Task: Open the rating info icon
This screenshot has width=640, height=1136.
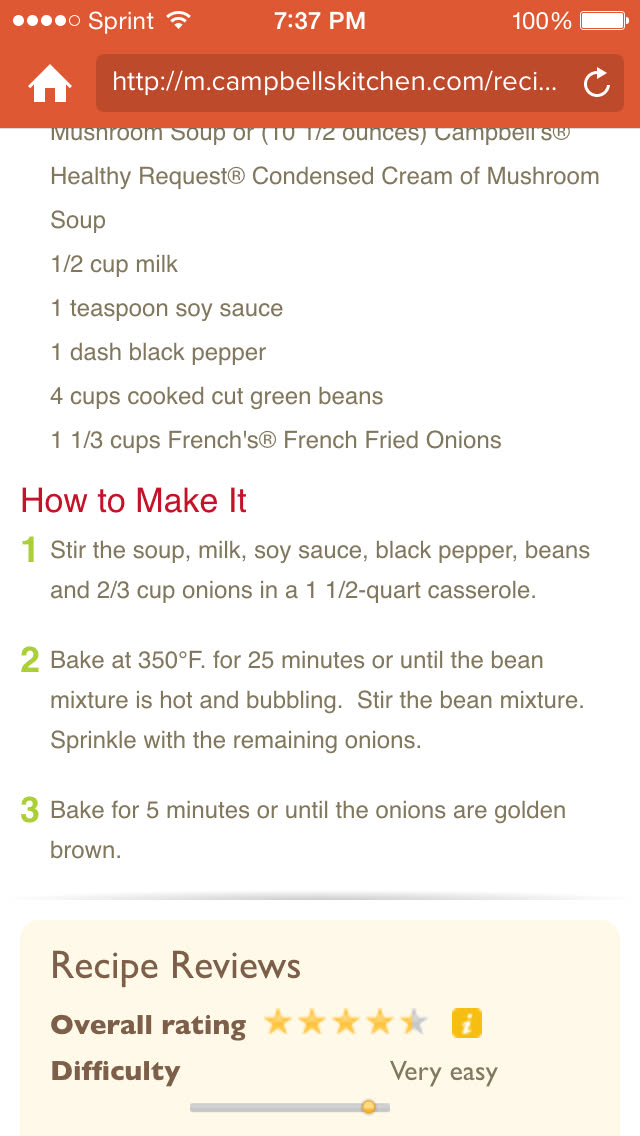Action: [467, 1023]
